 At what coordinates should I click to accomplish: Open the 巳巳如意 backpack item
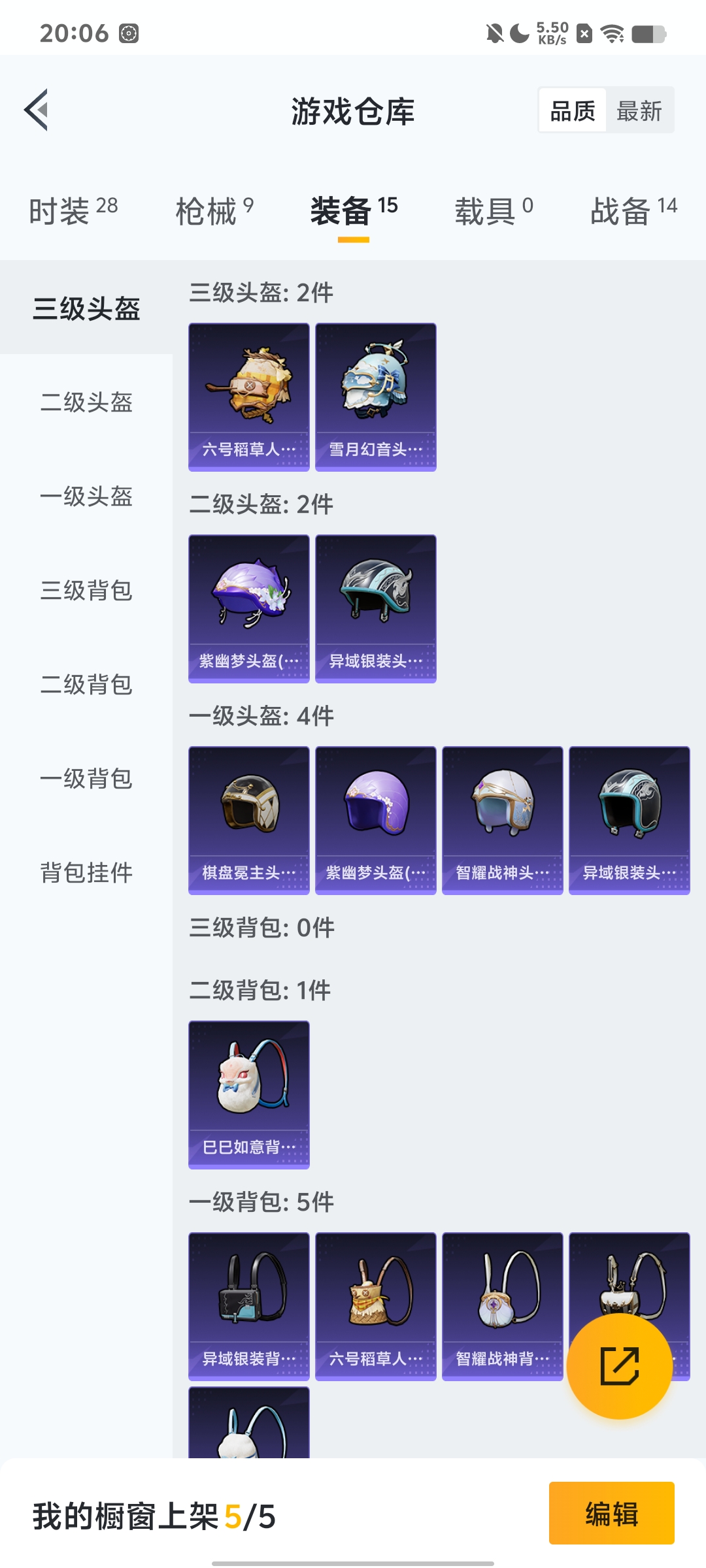[248, 1094]
